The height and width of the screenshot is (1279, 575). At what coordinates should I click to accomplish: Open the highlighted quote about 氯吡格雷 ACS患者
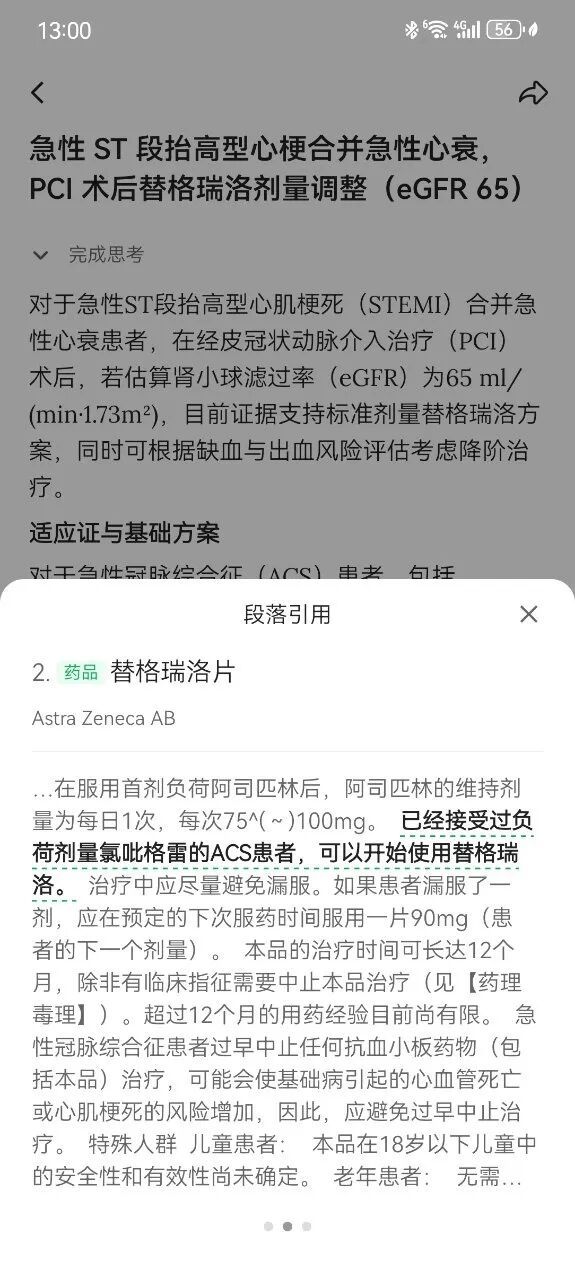click(x=283, y=853)
